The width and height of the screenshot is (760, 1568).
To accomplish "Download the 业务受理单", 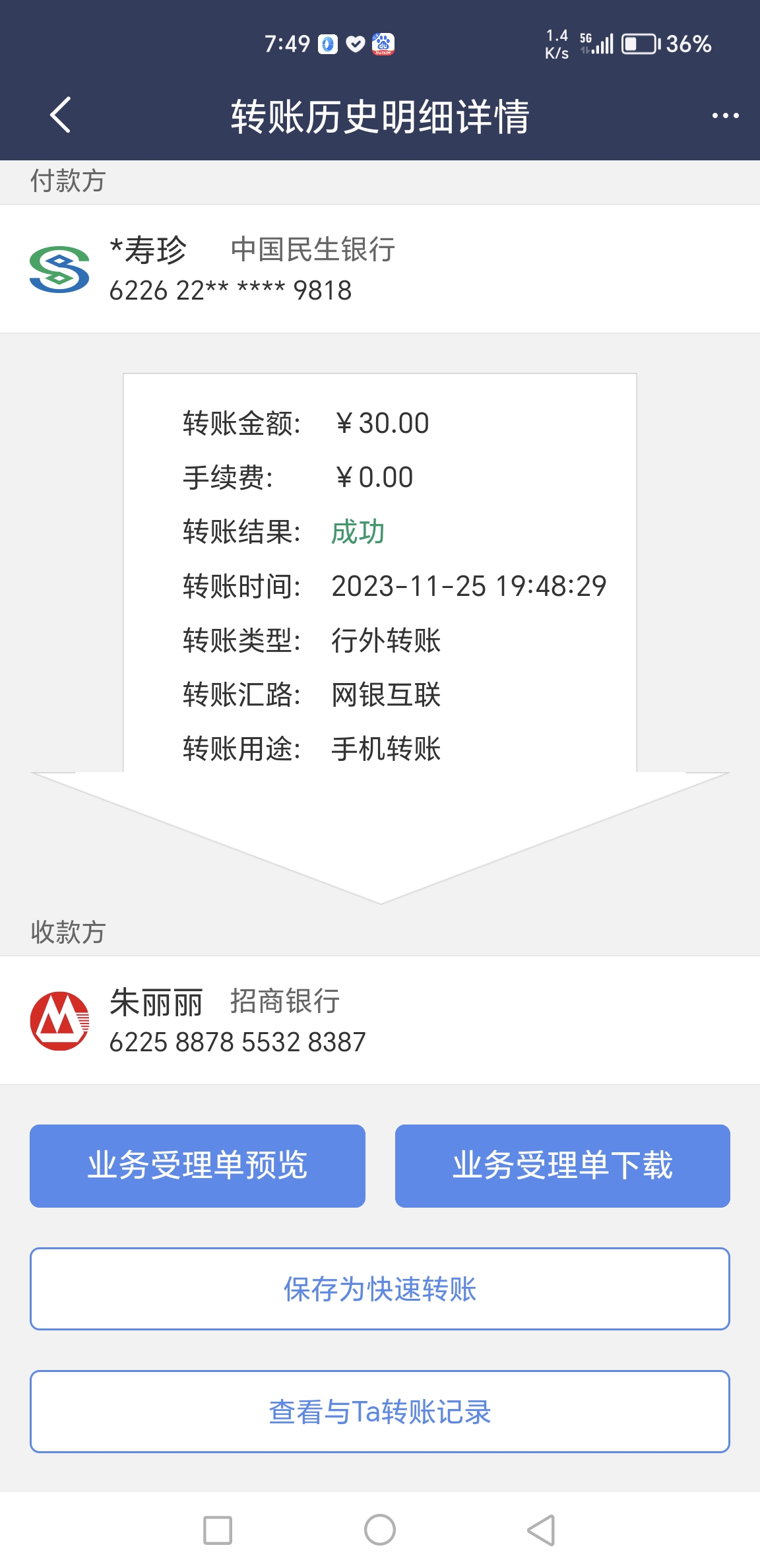I will point(562,1165).
